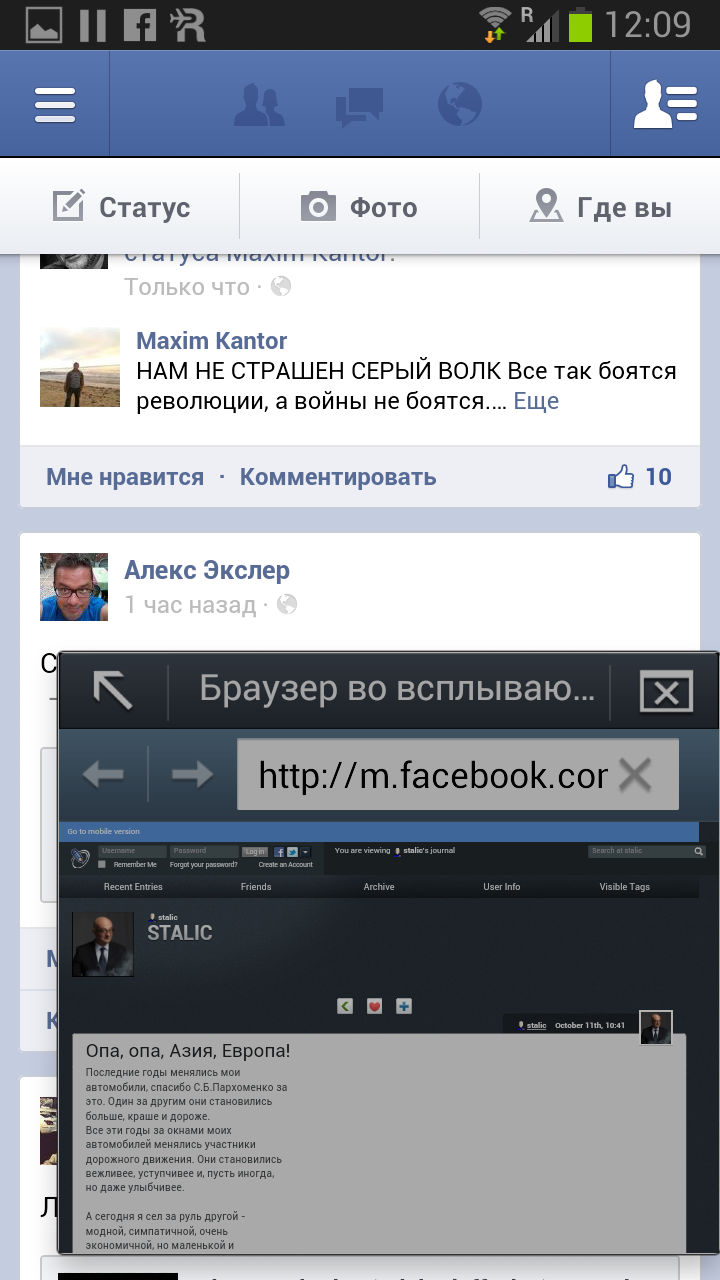This screenshot has width=720, height=1280.
Task: Tap Мне нравится on Maxim Kantor's post
Action: [125, 477]
